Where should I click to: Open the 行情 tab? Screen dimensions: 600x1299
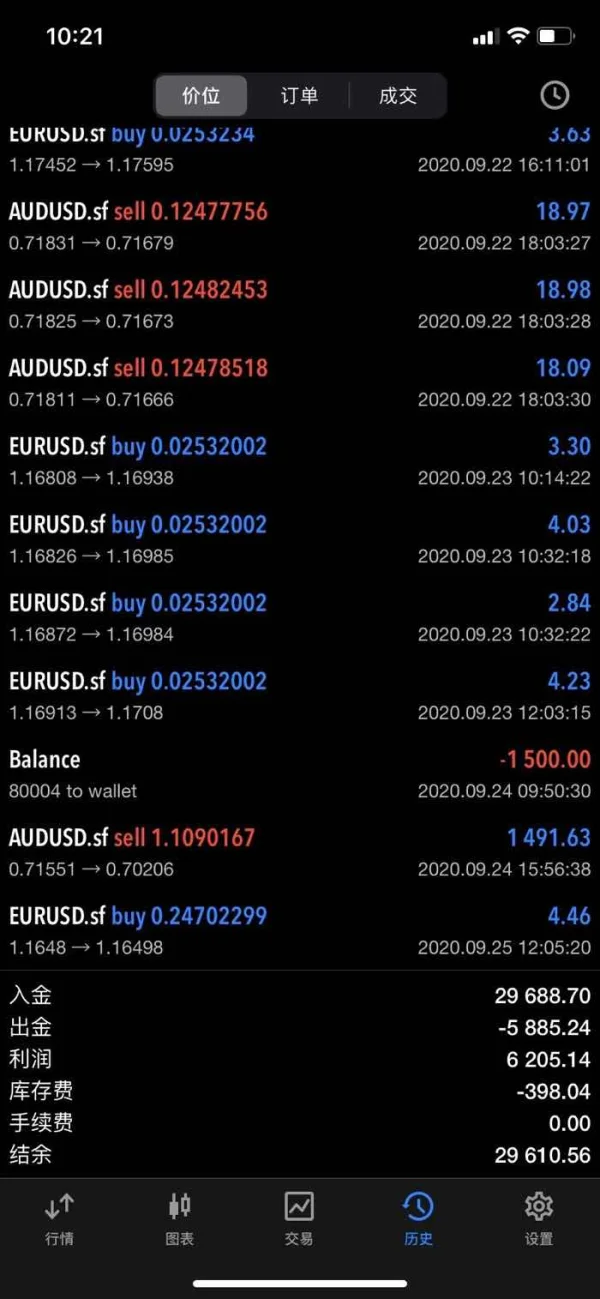(59, 1217)
